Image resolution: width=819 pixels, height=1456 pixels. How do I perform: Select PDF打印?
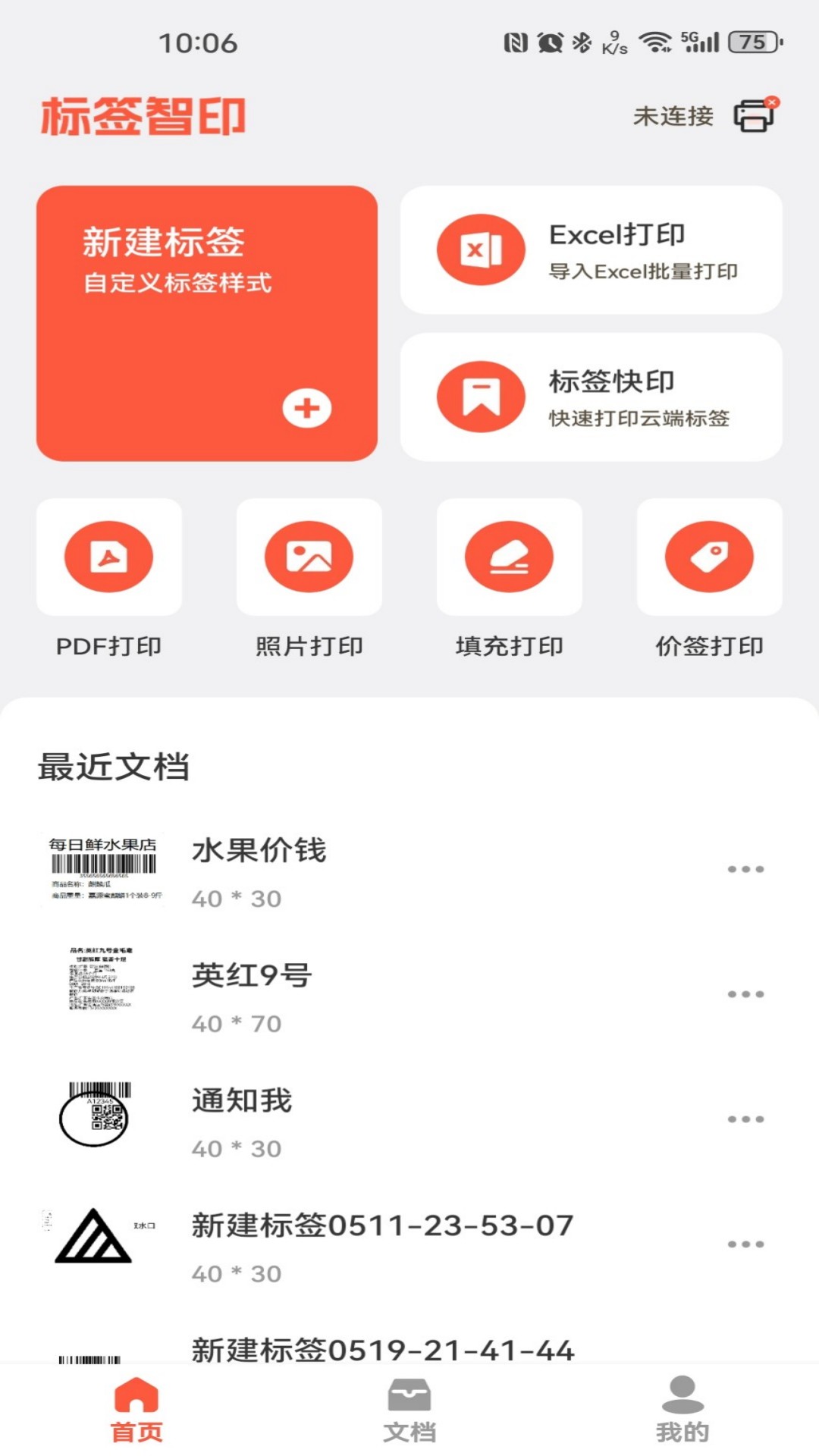point(109,557)
